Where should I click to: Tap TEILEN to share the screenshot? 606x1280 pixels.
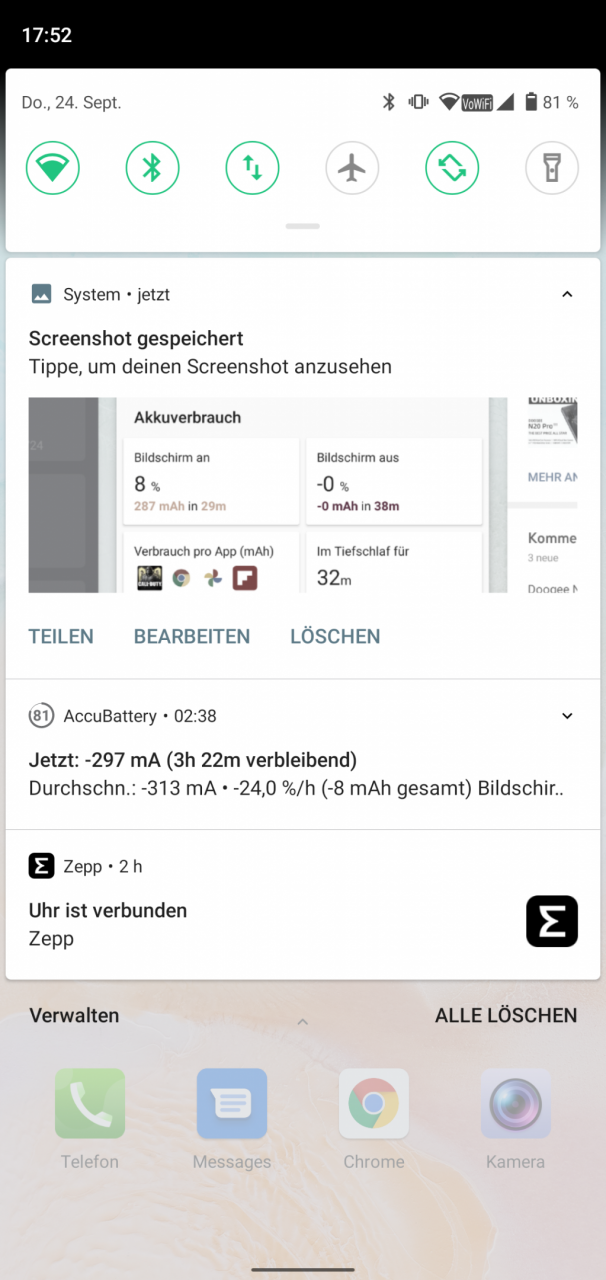(61, 636)
